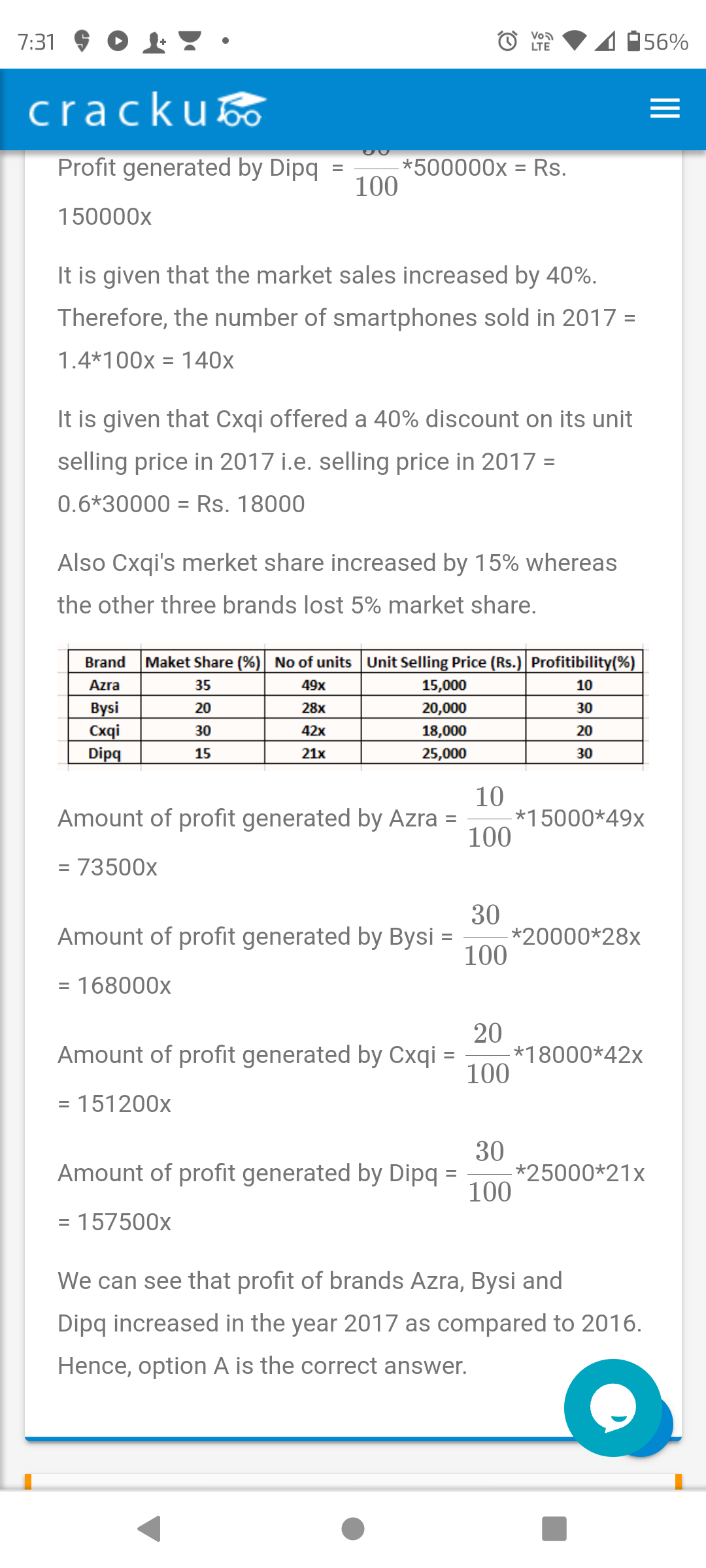Tap the Cracku logo to go home

click(148, 108)
